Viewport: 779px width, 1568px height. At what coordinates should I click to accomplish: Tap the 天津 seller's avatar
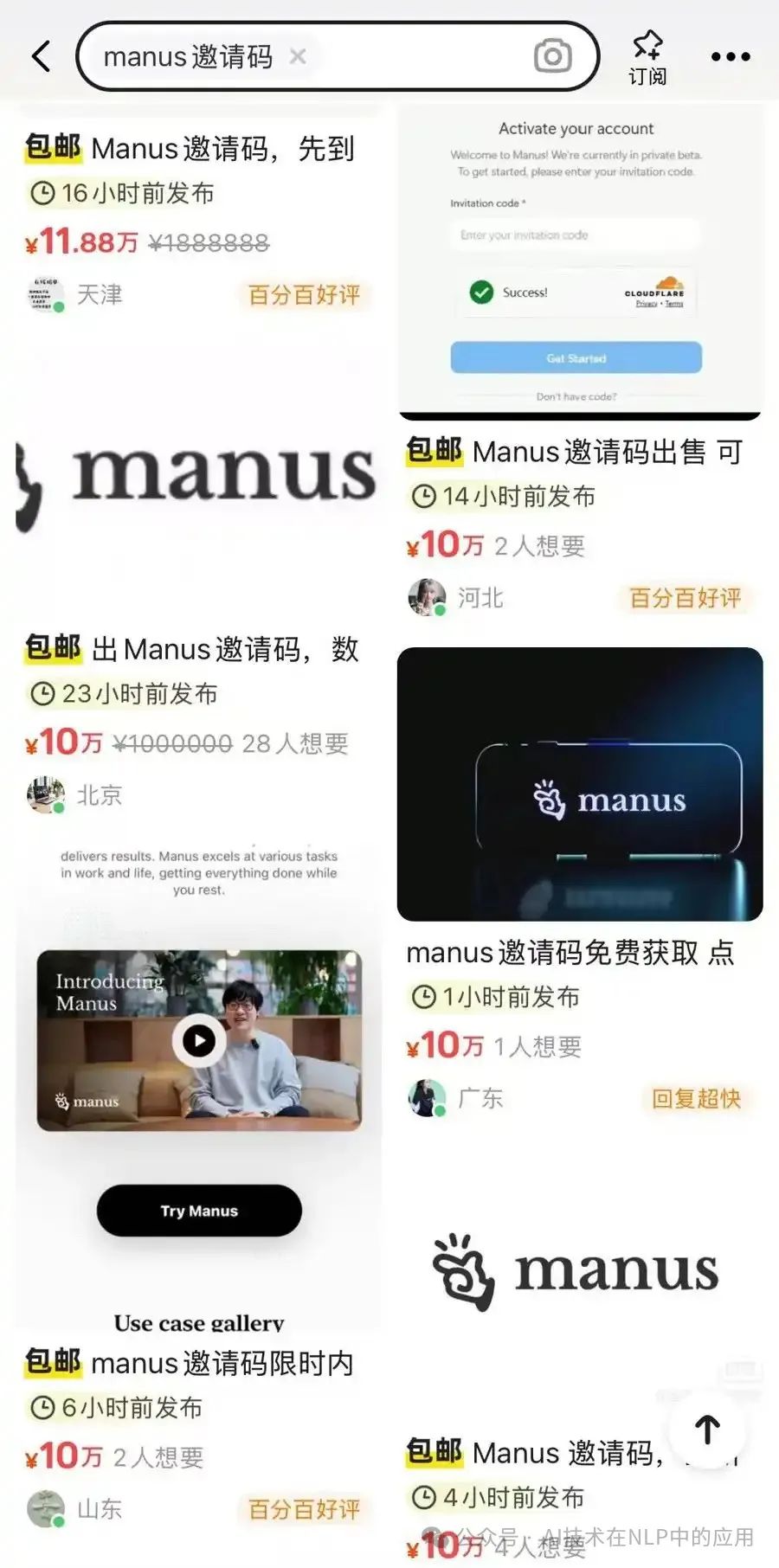pos(45,295)
